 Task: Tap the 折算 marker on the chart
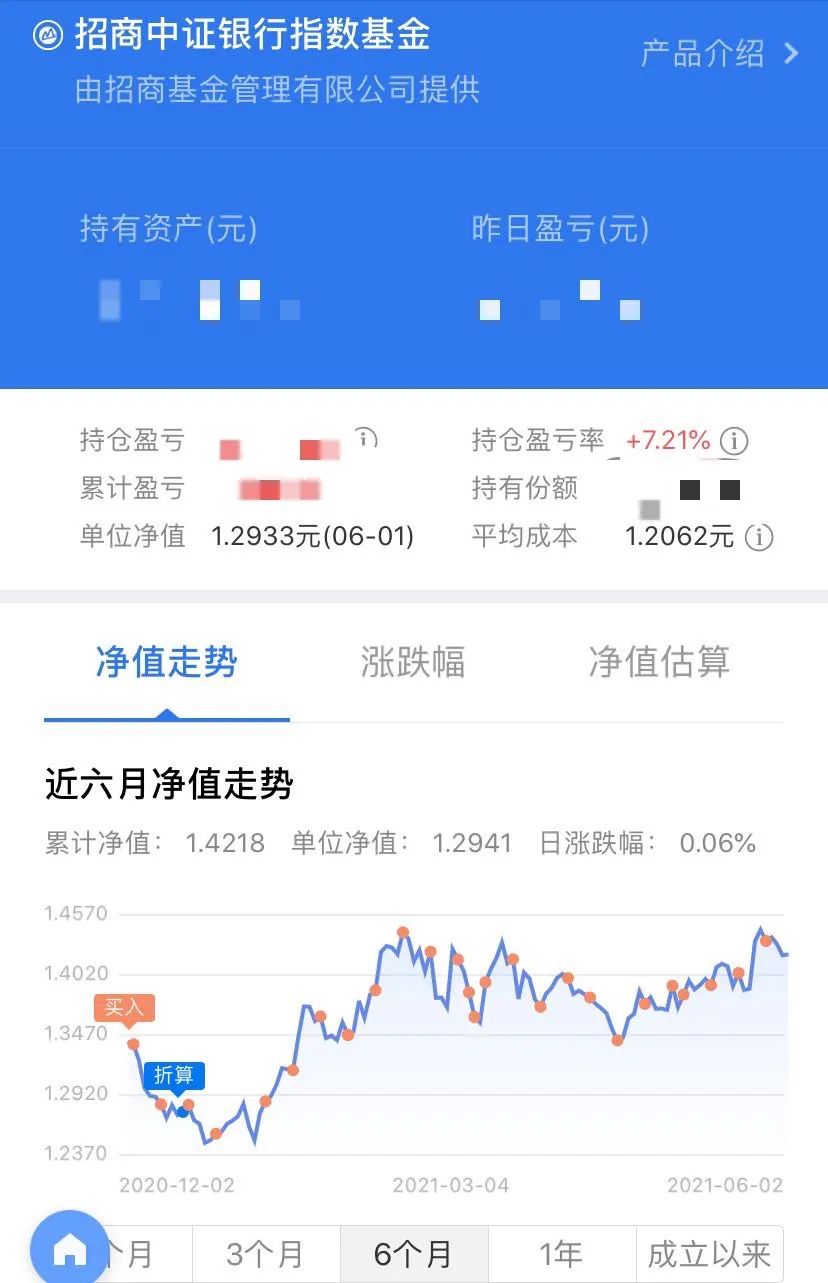pos(174,1076)
